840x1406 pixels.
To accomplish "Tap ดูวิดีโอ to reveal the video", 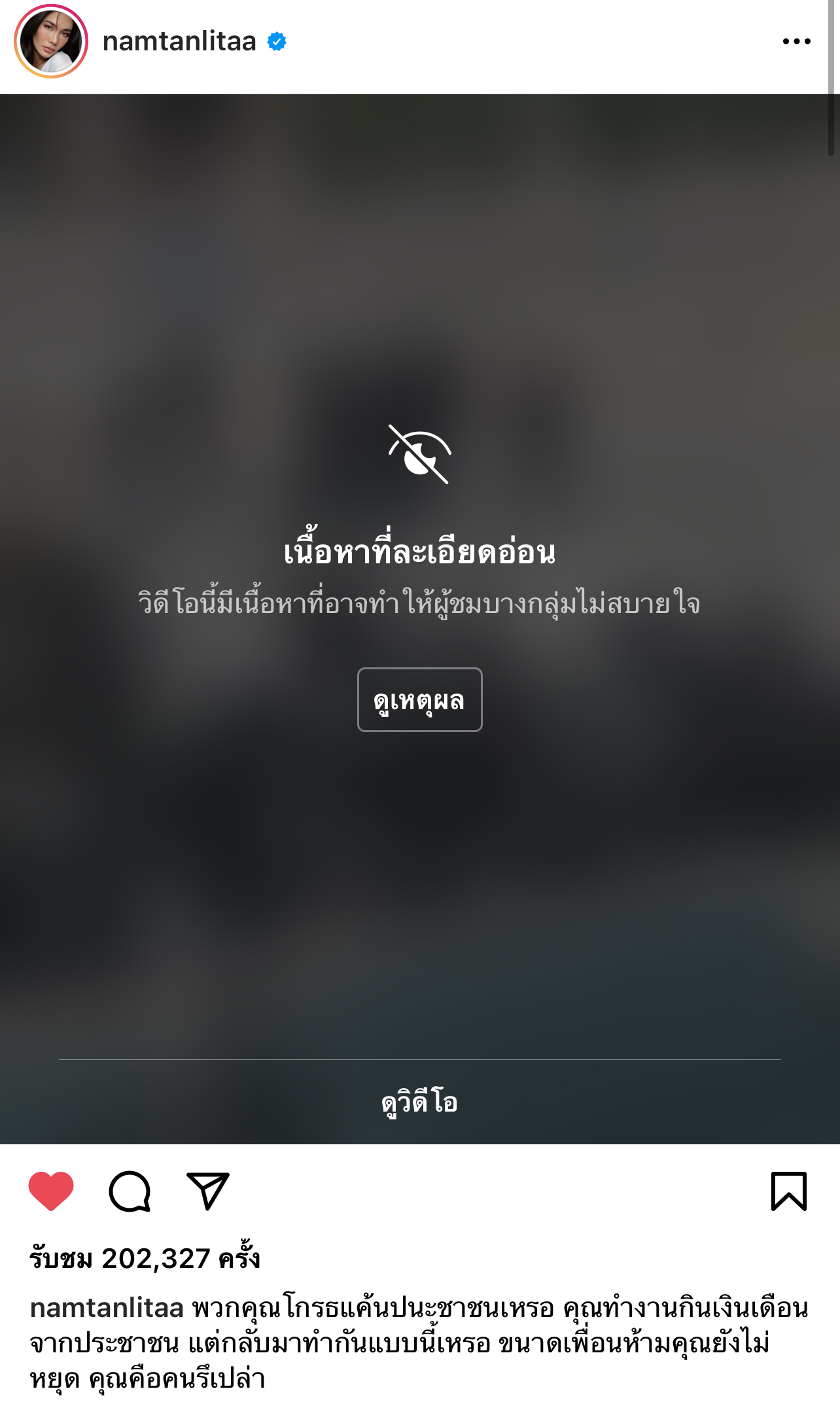I will (419, 1102).
